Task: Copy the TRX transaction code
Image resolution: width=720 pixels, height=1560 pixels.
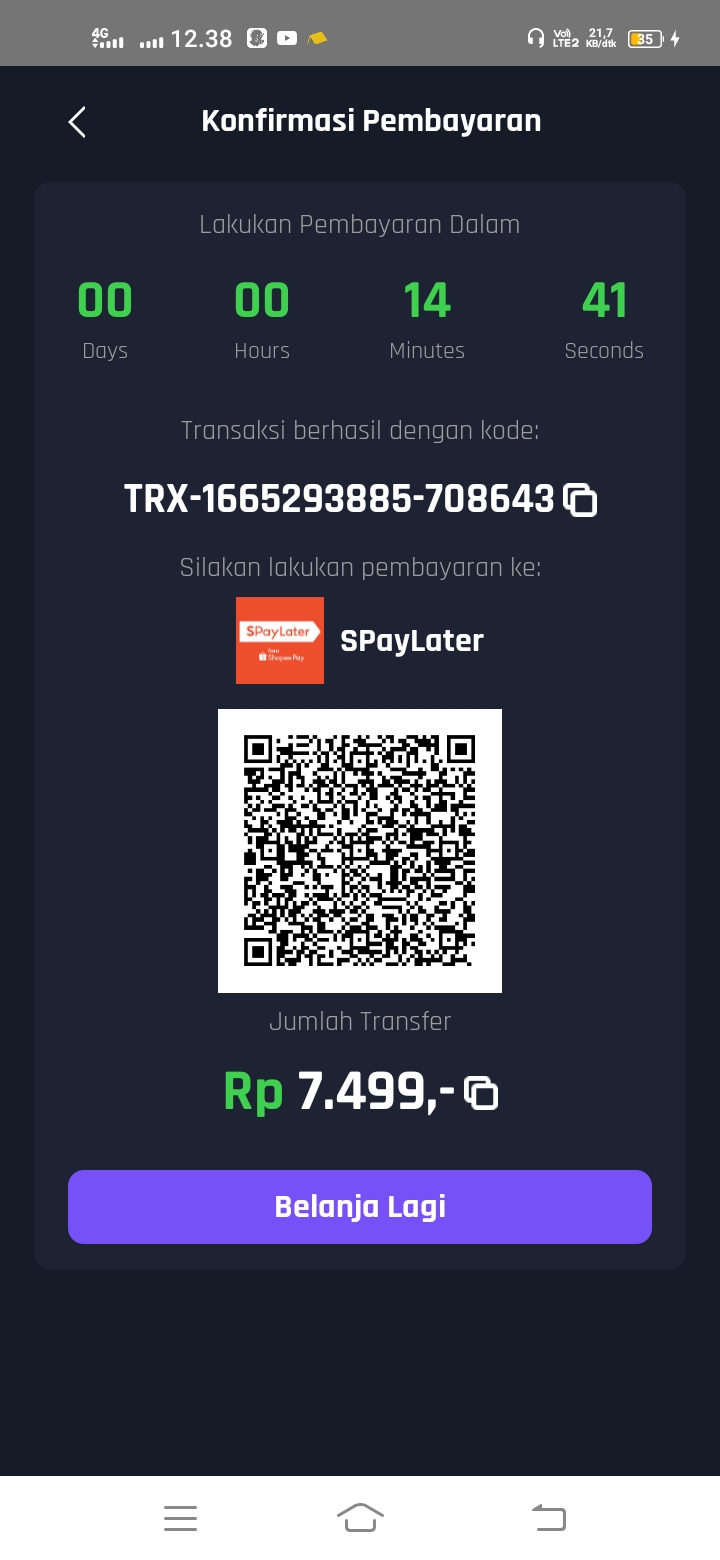Action: pos(580,499)
